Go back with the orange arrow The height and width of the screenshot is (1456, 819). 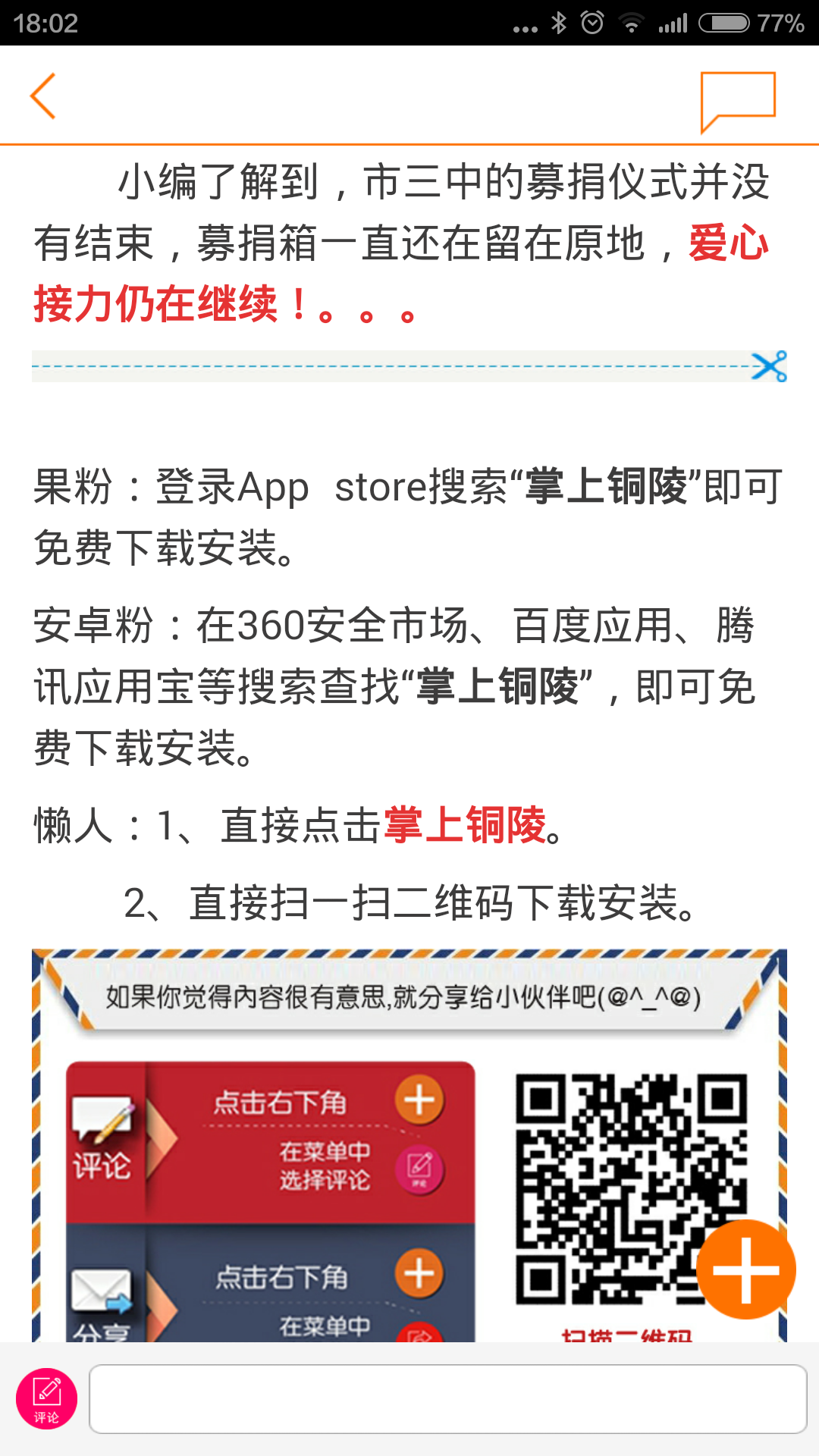tap(43, 96)
